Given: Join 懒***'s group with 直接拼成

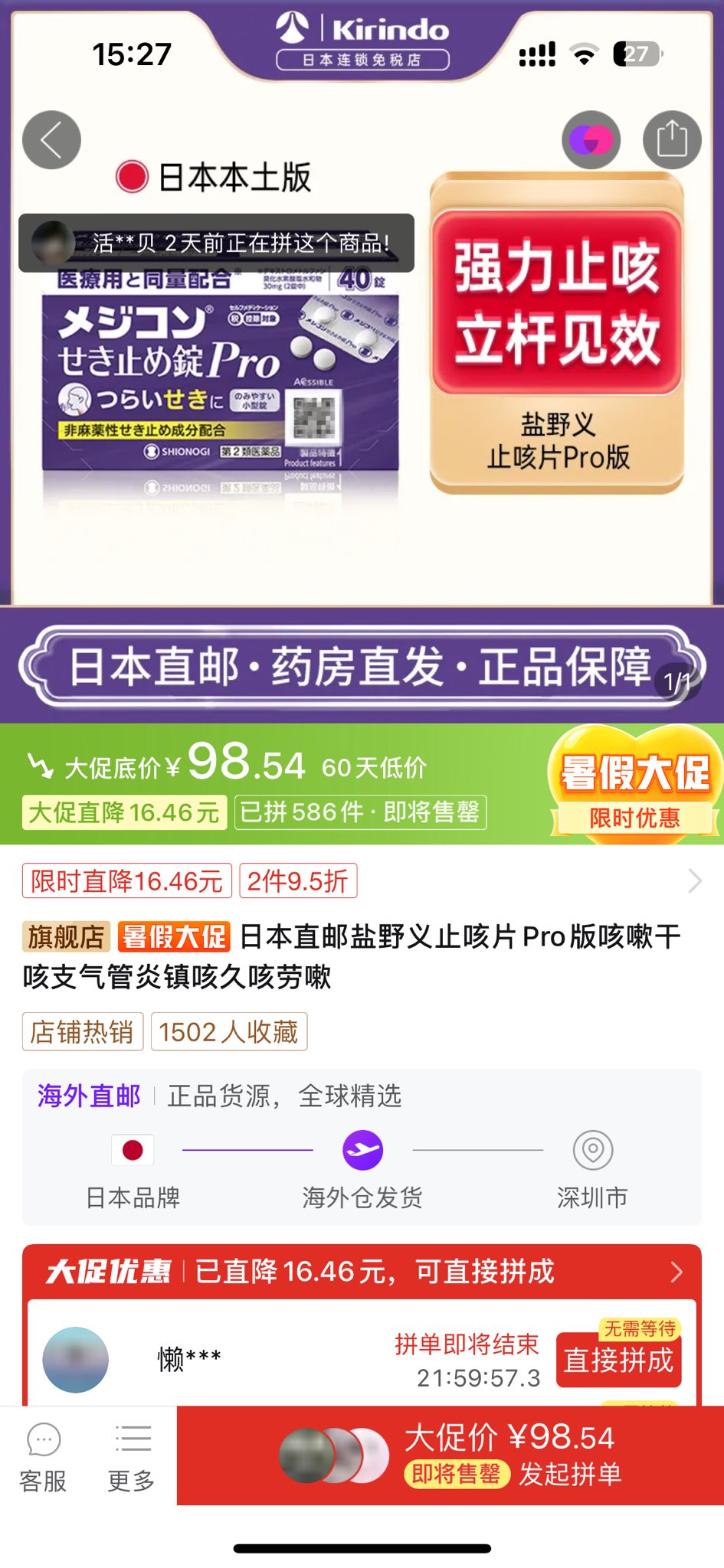Looking at the screenshot, I should click(x=618, y=1361).
